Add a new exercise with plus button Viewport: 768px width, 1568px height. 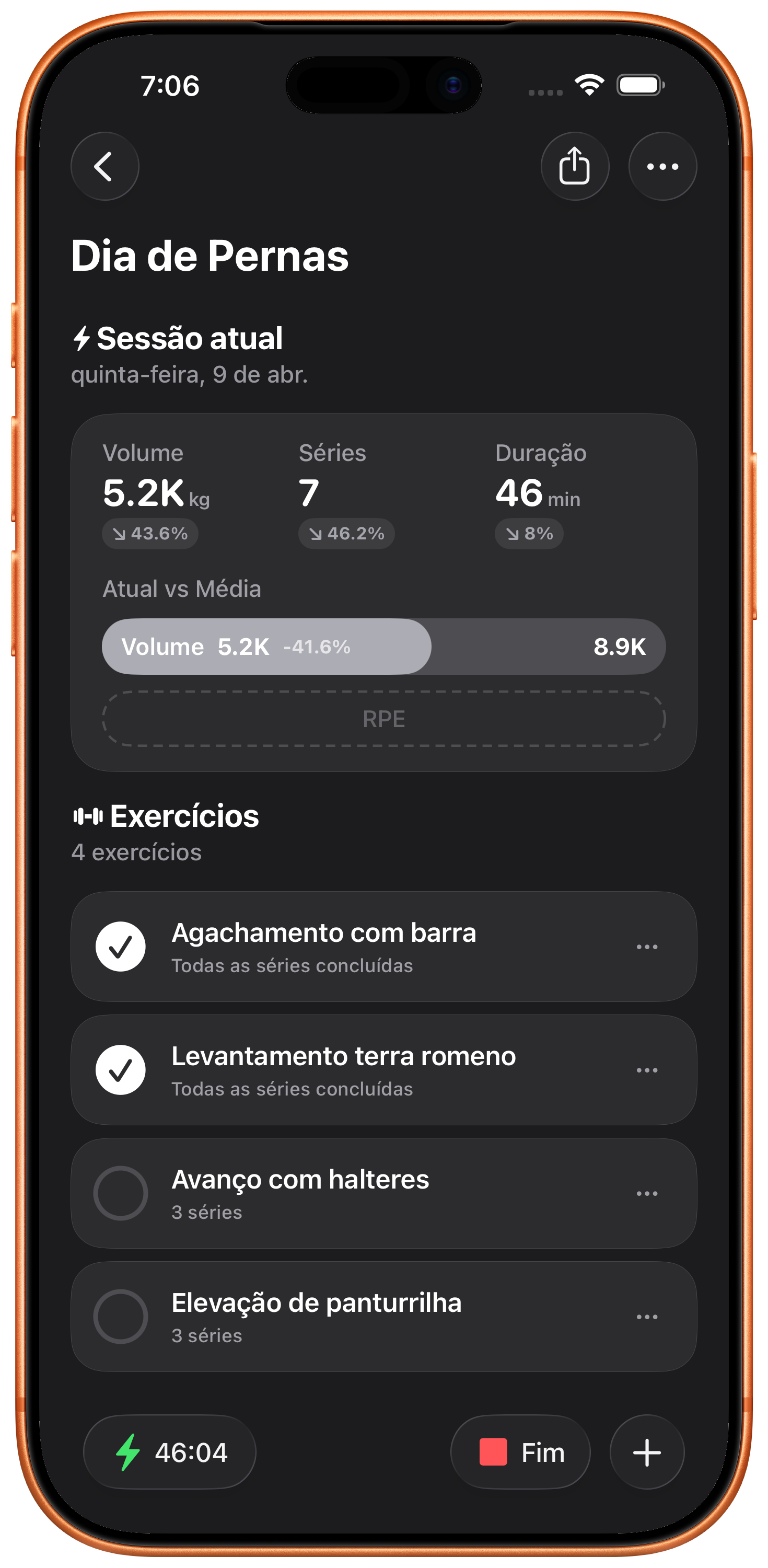click(646, 1452)
